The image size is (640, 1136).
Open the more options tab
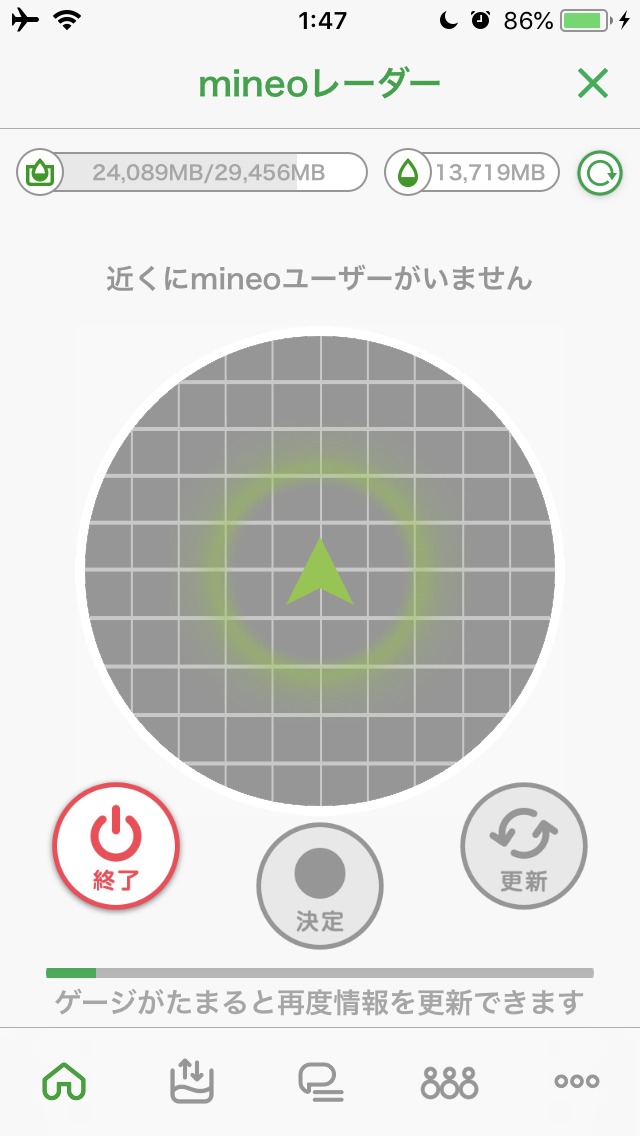tap(577, 1081)
